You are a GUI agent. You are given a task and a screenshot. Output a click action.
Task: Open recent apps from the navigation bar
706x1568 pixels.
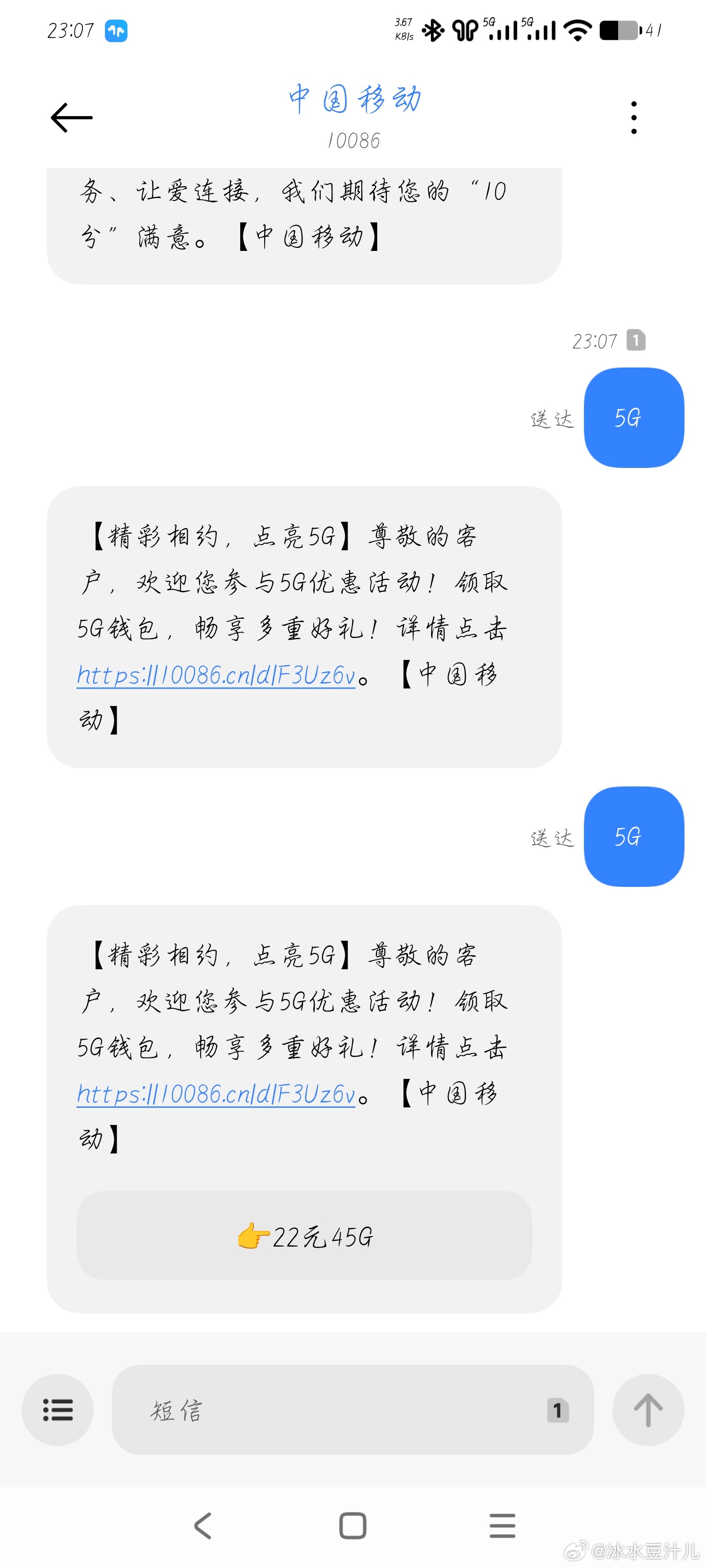[x=502, y=1525]
